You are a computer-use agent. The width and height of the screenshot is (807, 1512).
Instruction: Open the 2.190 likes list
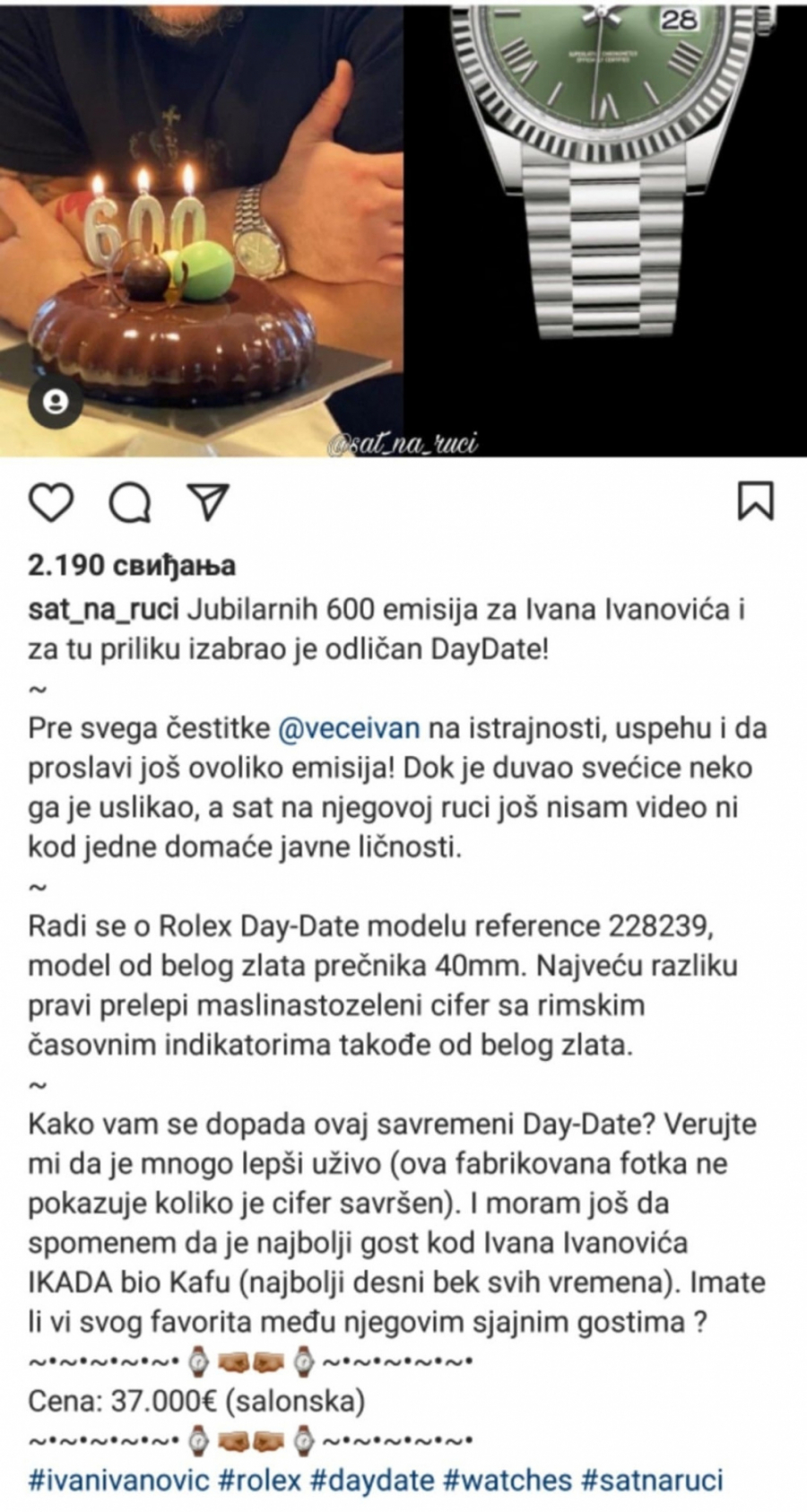coord(132,565)
